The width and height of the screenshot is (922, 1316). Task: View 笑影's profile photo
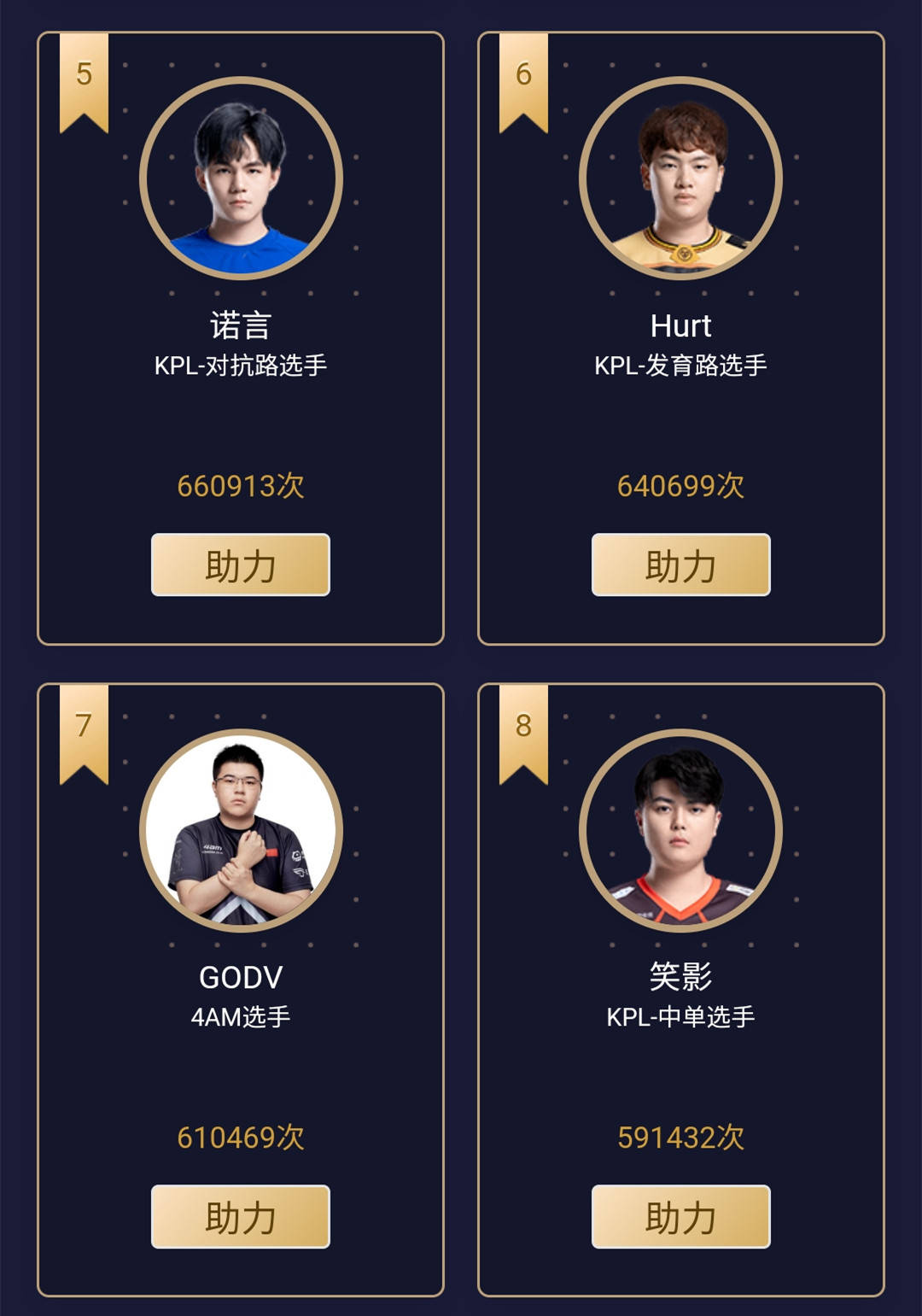680,830
